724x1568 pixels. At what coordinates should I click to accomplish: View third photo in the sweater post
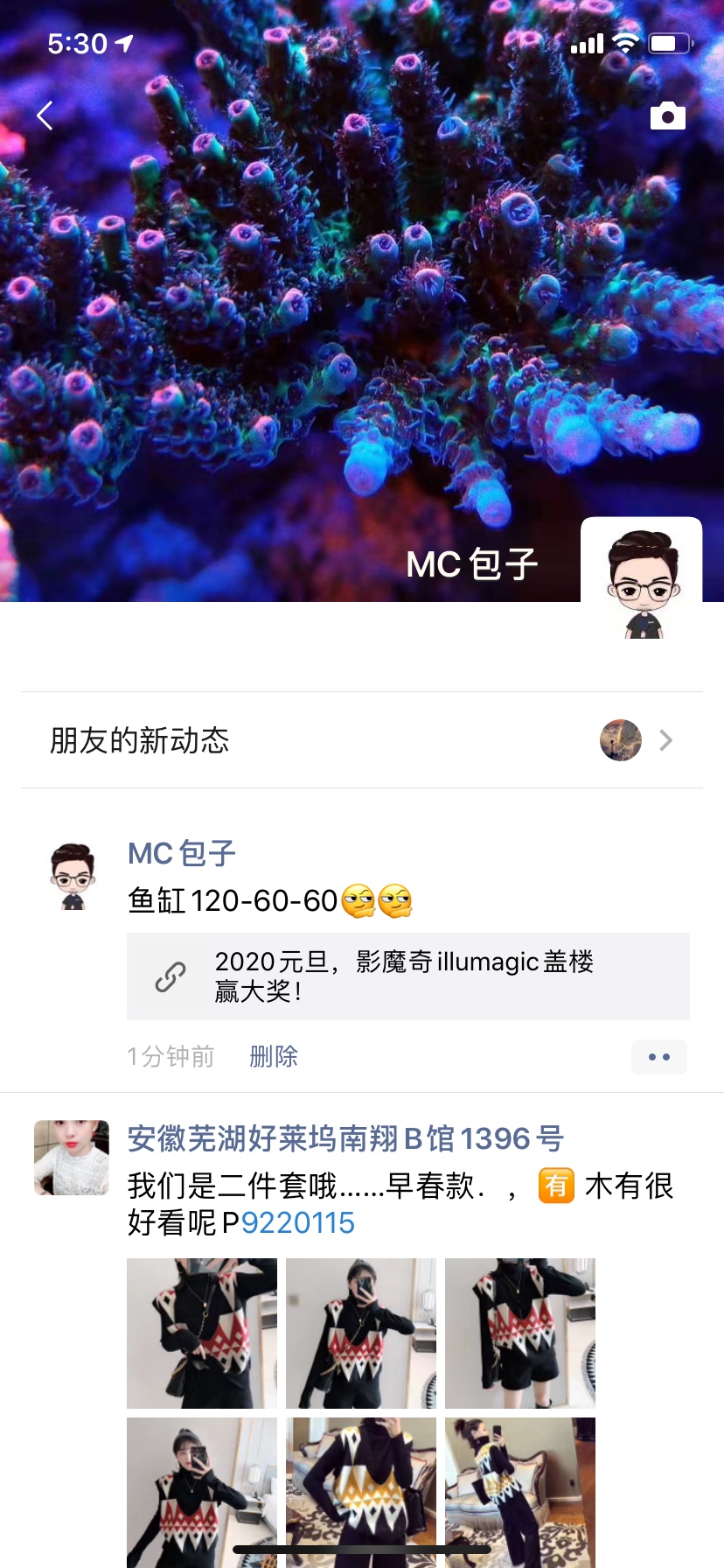tap(520, 1333)
